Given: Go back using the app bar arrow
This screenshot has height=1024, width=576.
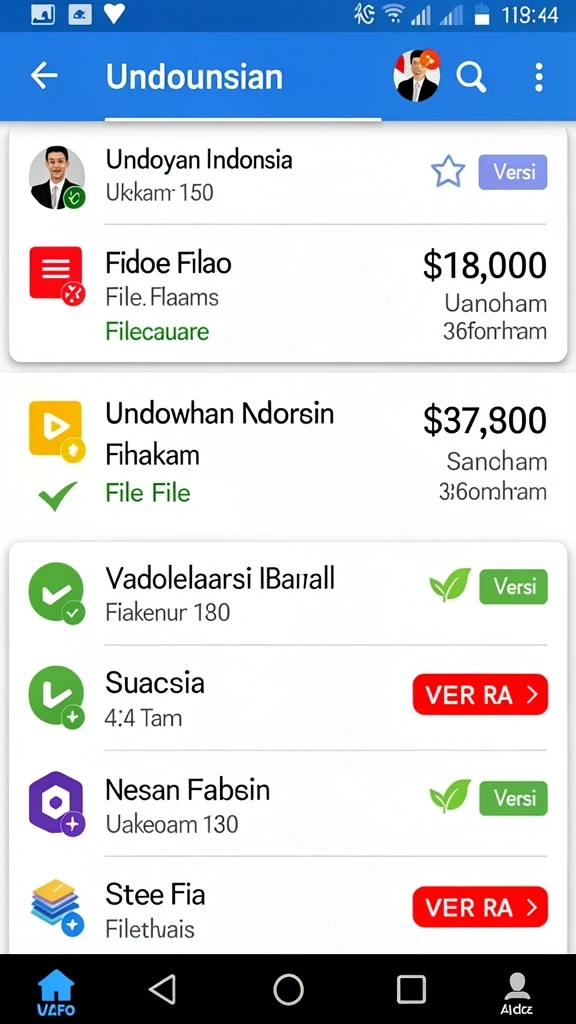Looking at the screenshot, I should (44, 76).
